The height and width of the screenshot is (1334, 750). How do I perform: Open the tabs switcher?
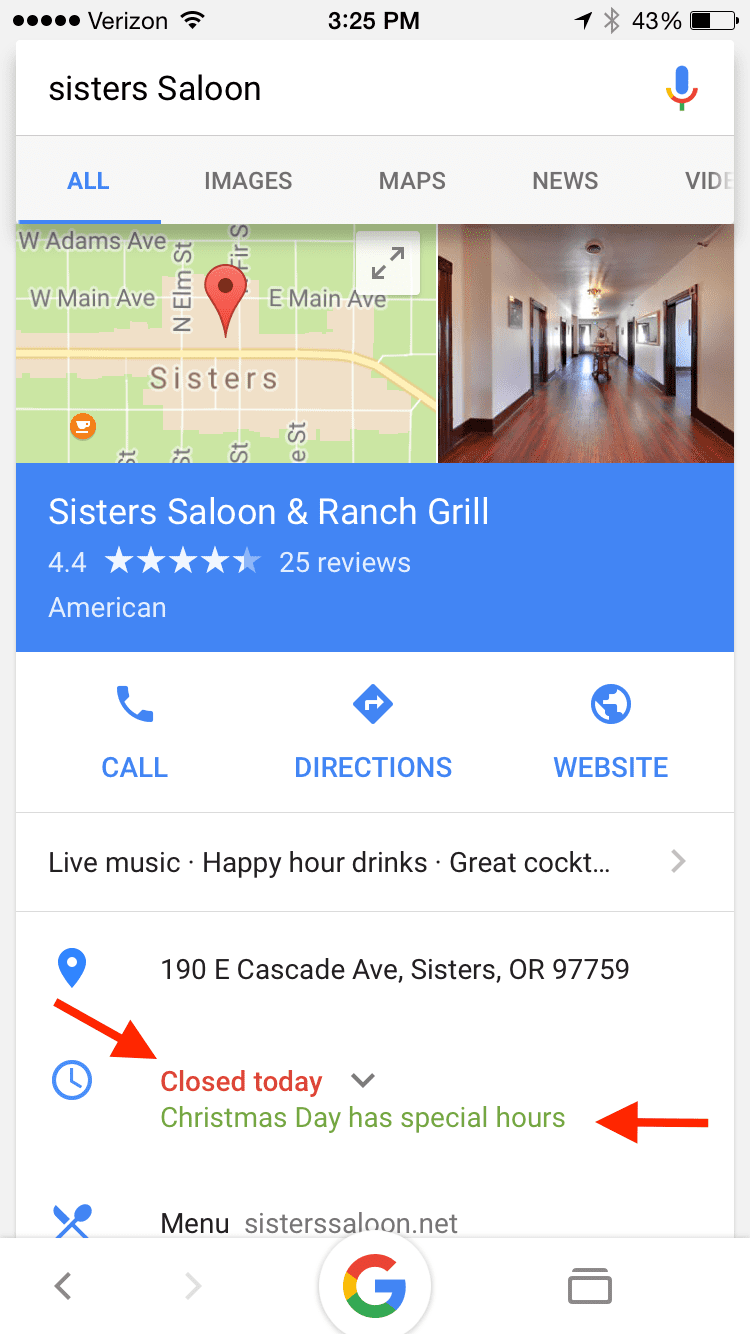click(x=590, y=1285)
